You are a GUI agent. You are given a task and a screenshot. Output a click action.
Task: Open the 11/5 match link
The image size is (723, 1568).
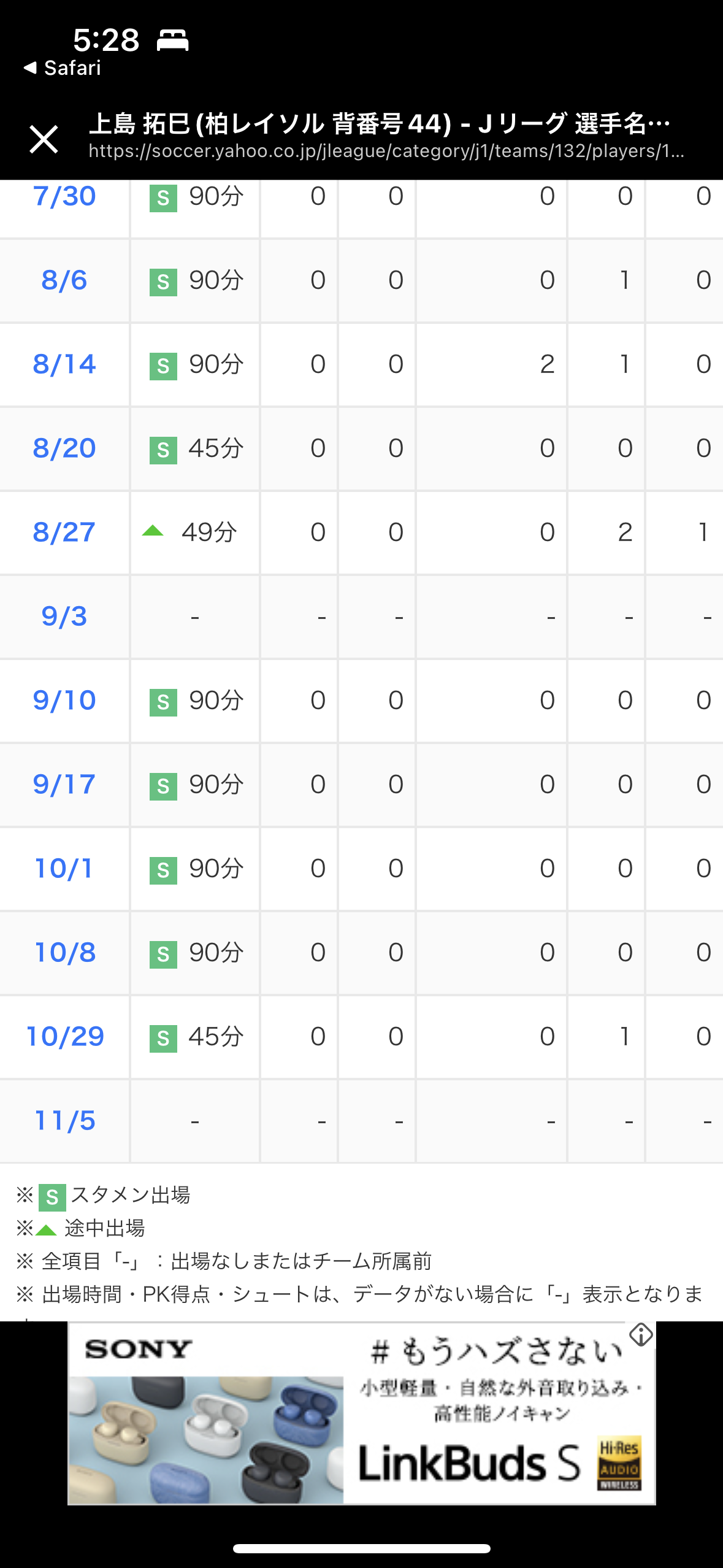64,1121
